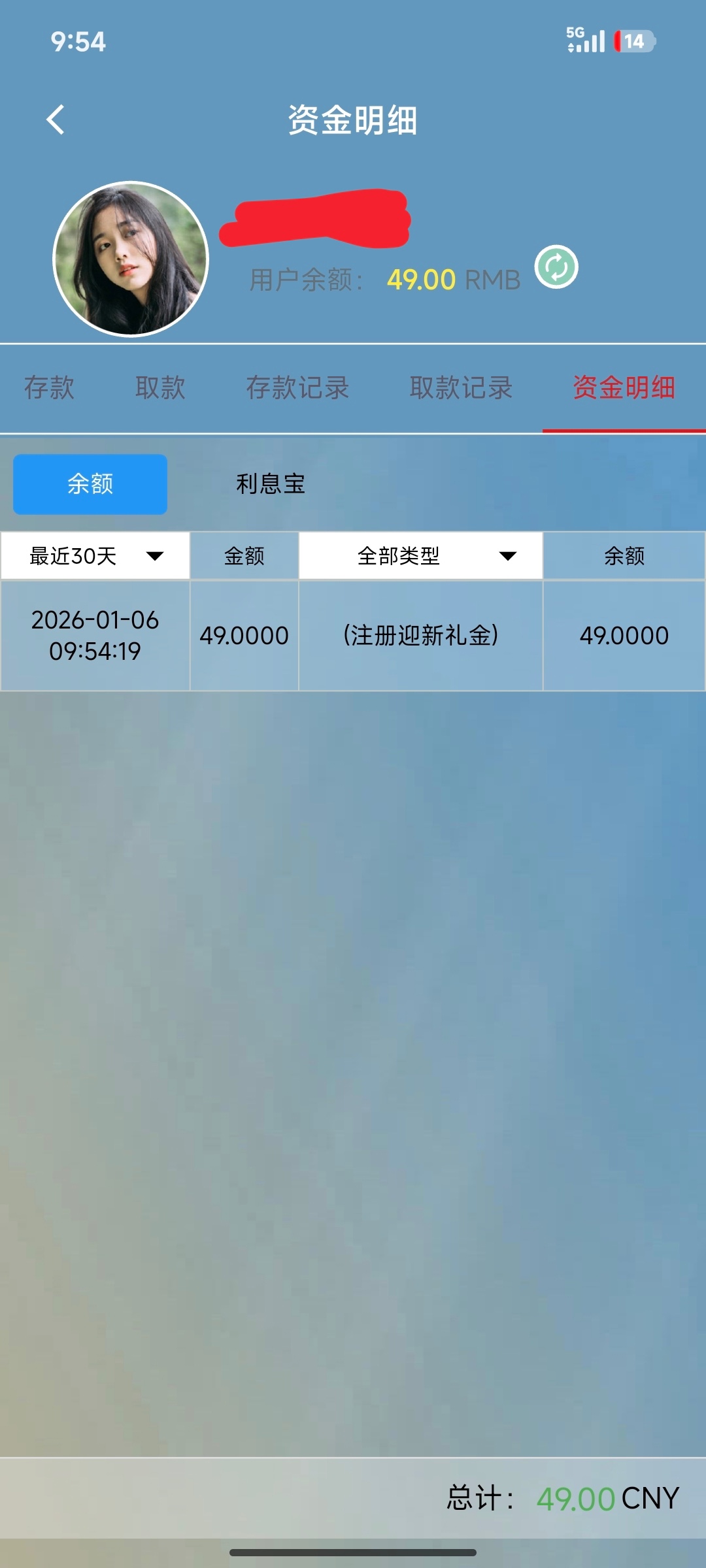Select the 余额 segment button
The image size is (706, 1568).
(x=90, y=484)
